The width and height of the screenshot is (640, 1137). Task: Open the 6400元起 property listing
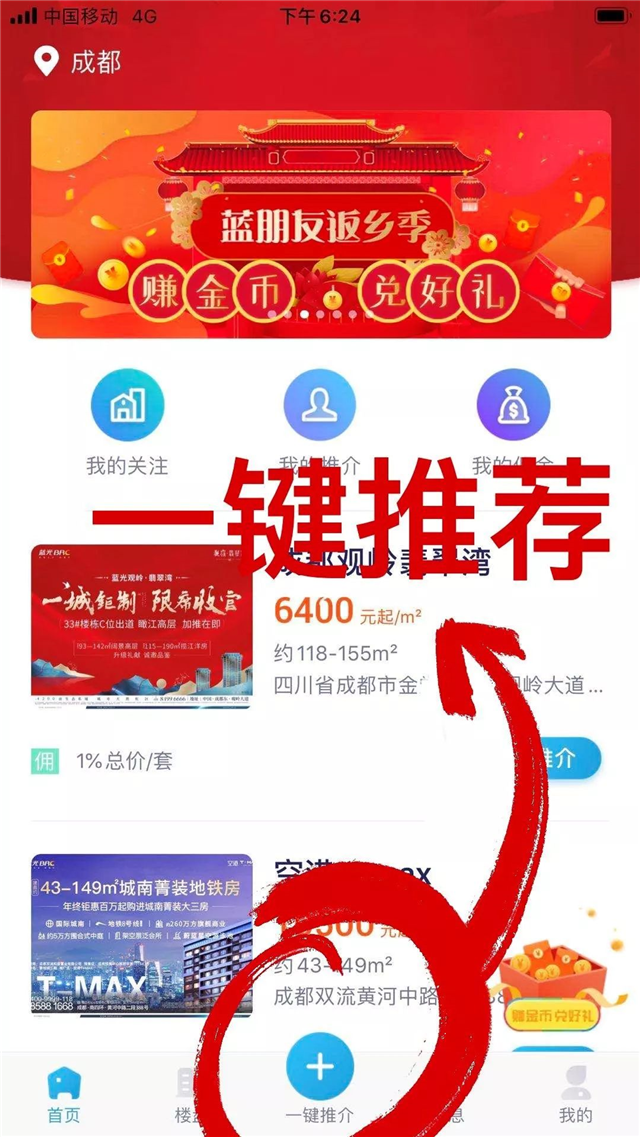[x=141, y=625]
